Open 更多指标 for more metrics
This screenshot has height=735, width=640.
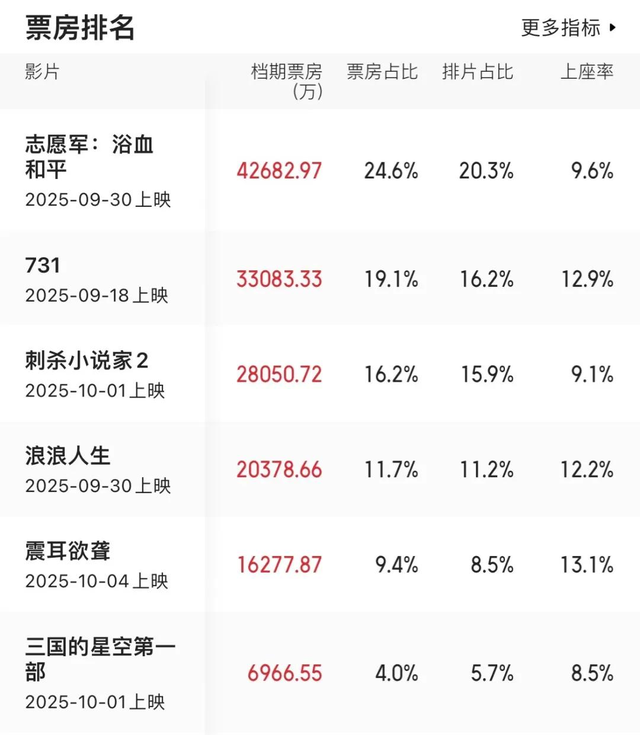click(569, 28)
